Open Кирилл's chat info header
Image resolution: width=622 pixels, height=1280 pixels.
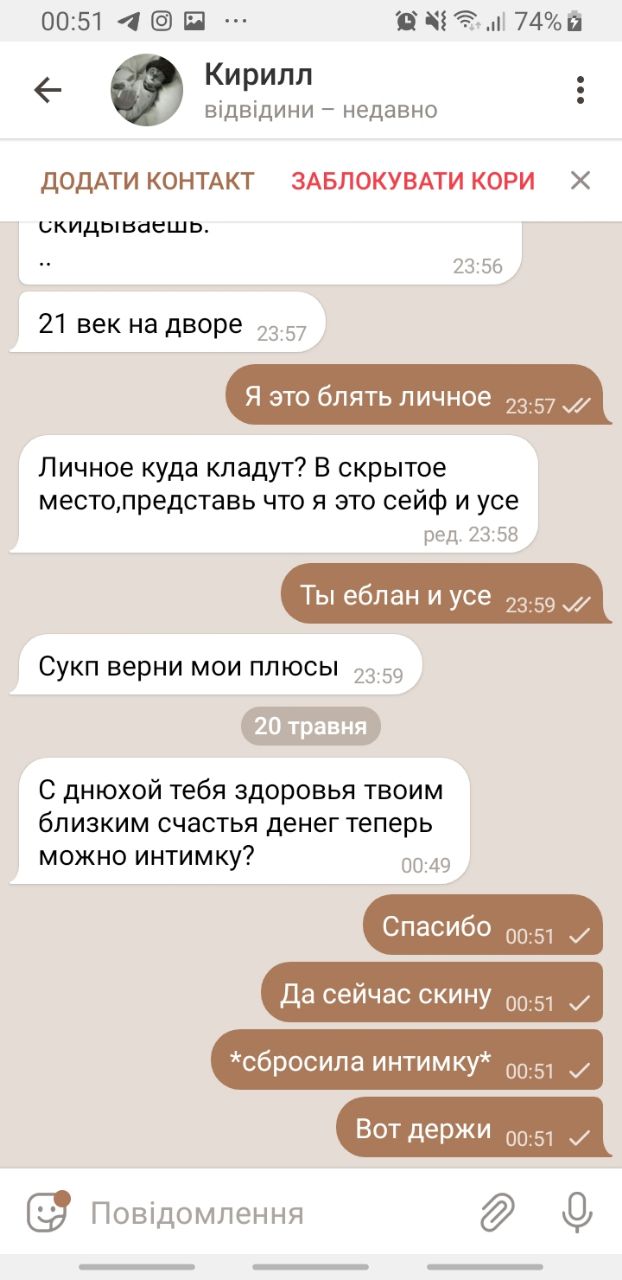tap(320, 91)
